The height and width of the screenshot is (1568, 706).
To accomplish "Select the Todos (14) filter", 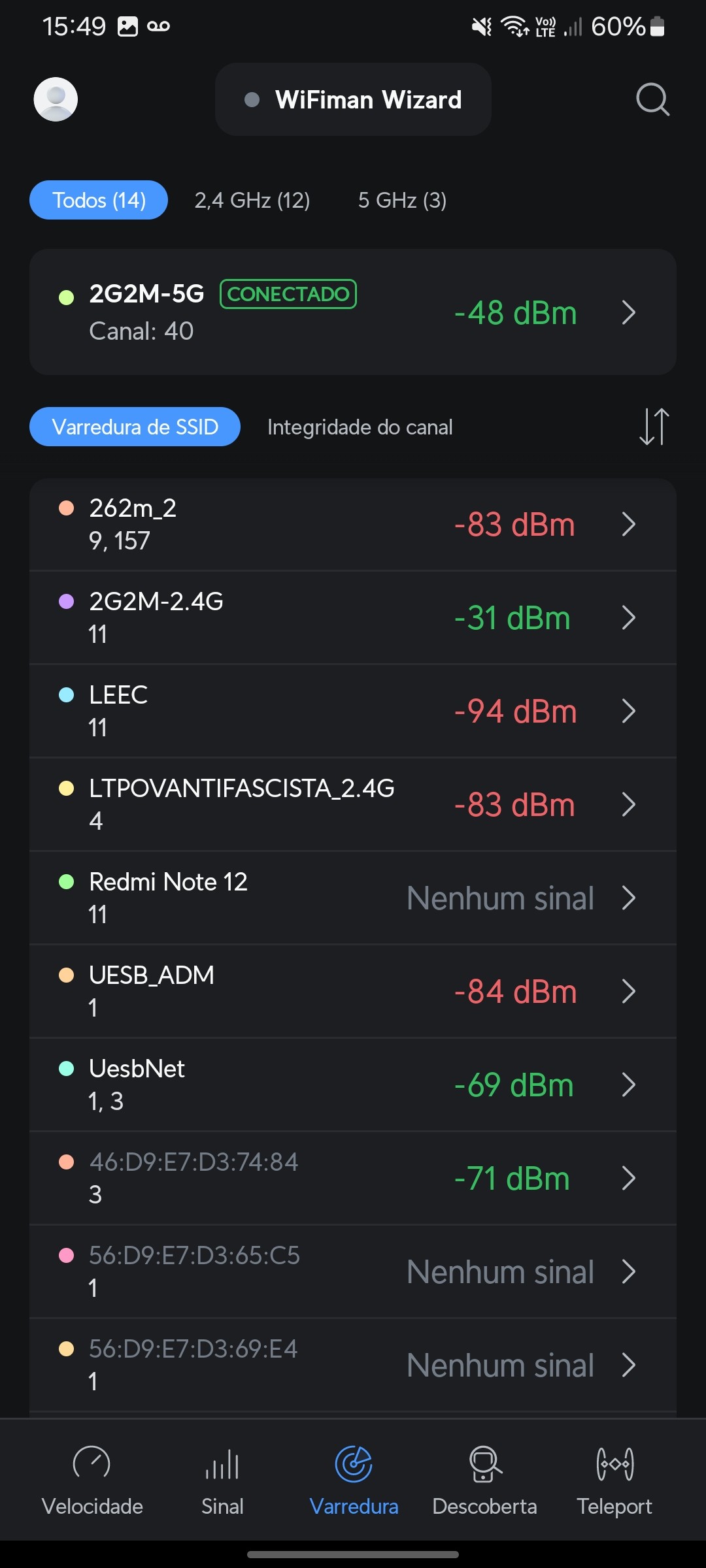I will (99, 200).
